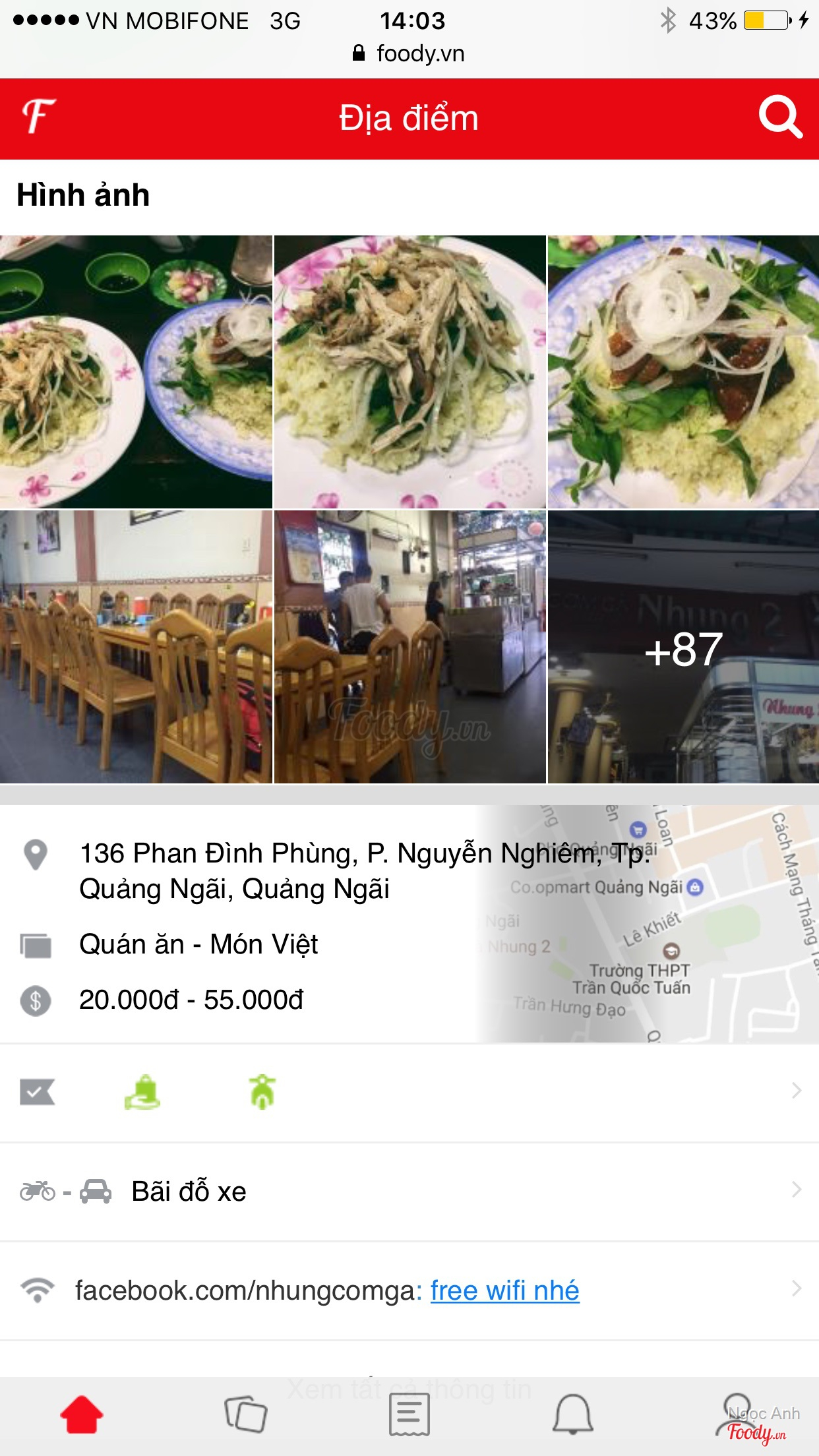Open the profile account tab
The image size is (819, 1456).
pyautogui.click(x=737, y=1414)
